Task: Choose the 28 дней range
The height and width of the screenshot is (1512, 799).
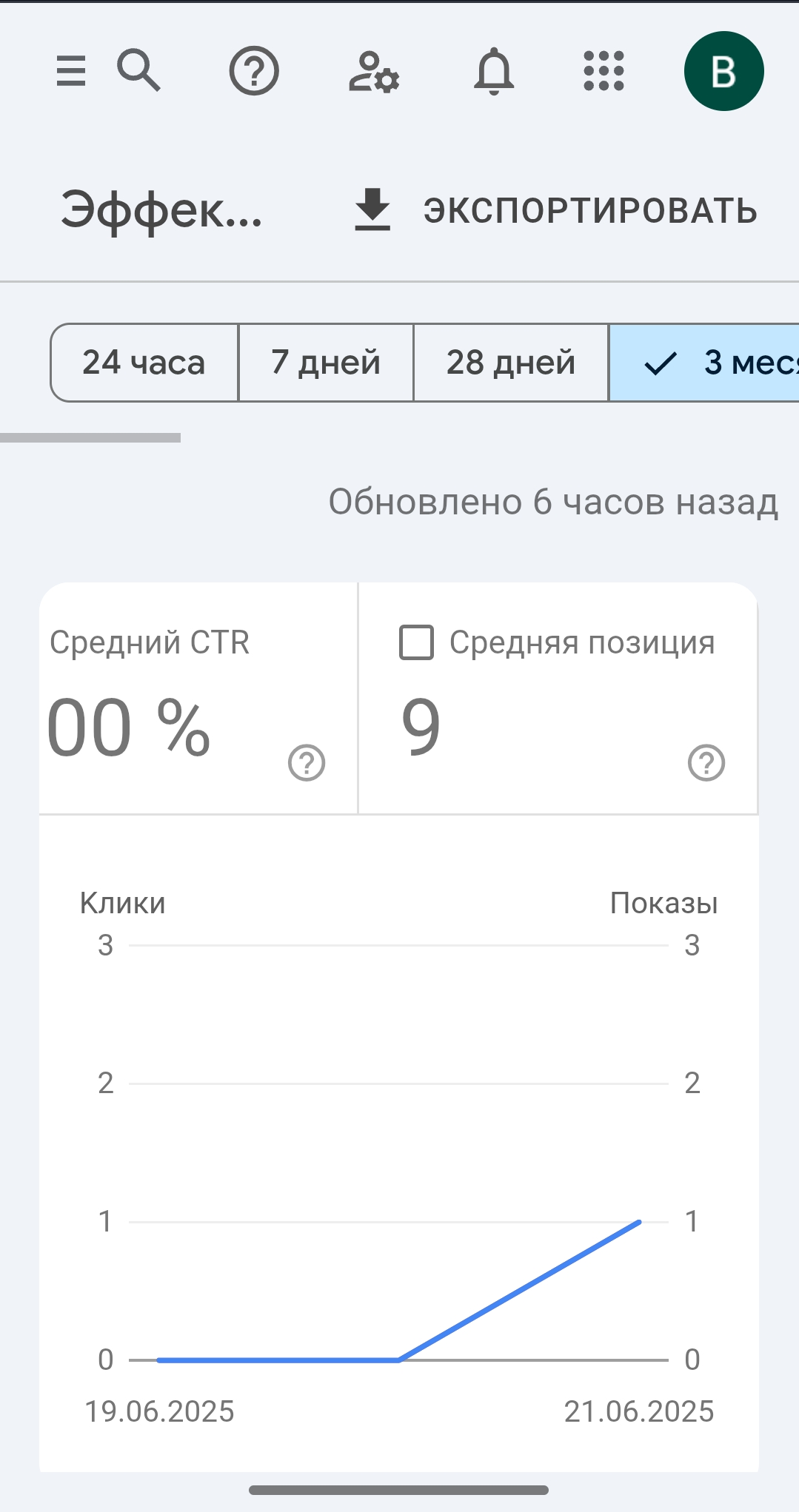Action: (x=511, y=363)
